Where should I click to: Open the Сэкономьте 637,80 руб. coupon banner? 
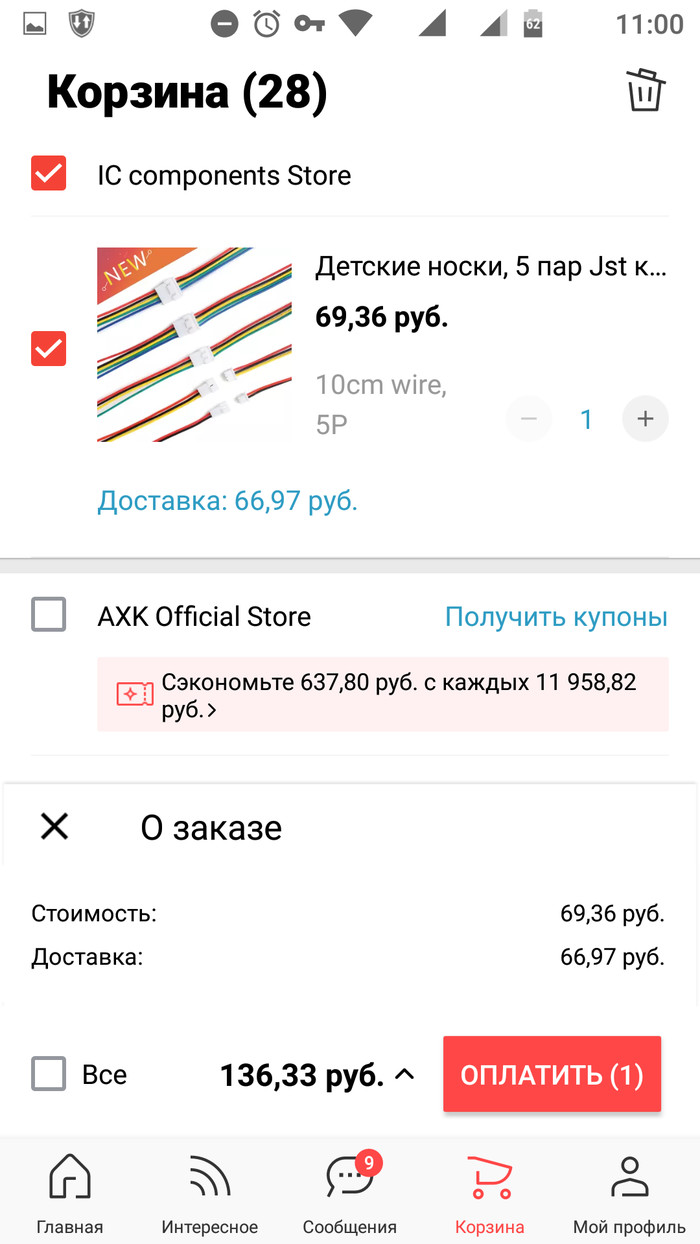click(x=382, y=695)
